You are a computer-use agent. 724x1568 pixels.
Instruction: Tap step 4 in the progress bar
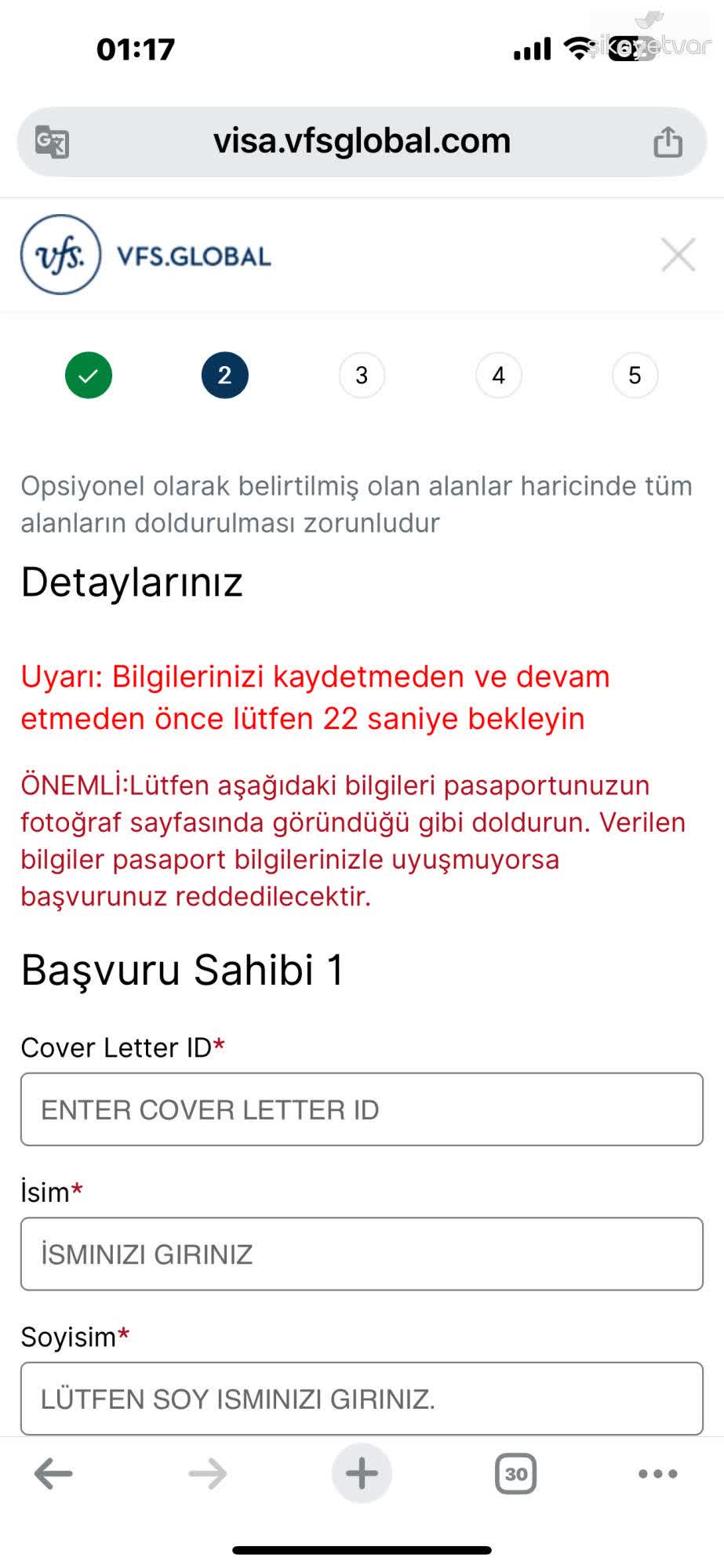pyautogui.click(x=498, y=375)
